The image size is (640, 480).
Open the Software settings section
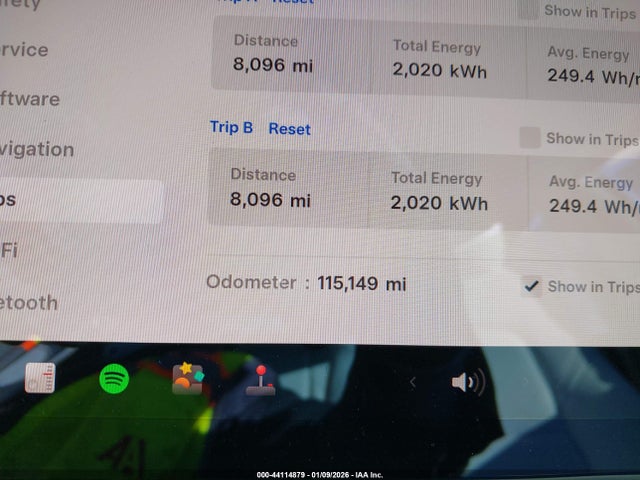30,99
